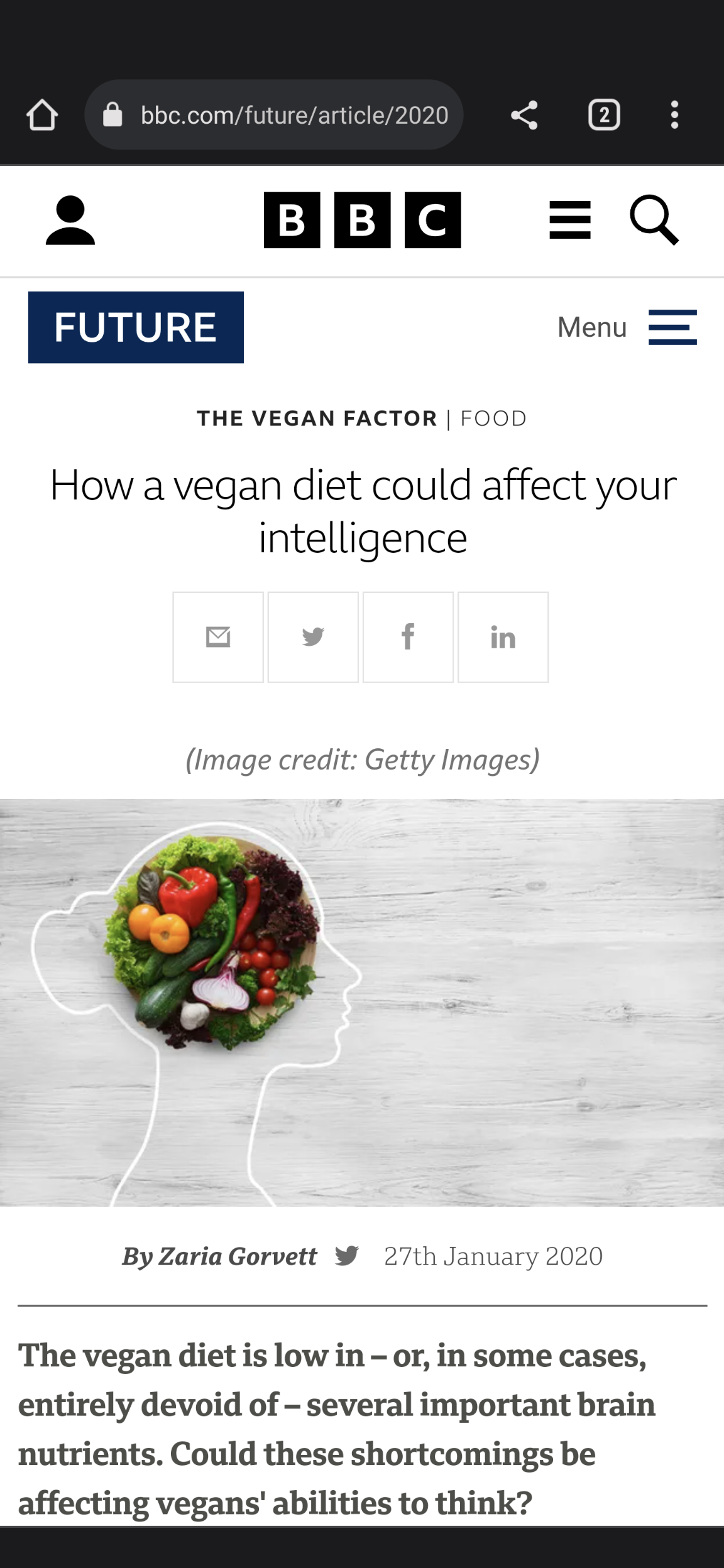Open the BBC main hamburger menu
Image resolution: width=724 pixels, height=1568 pixels.
coord(569,220)
